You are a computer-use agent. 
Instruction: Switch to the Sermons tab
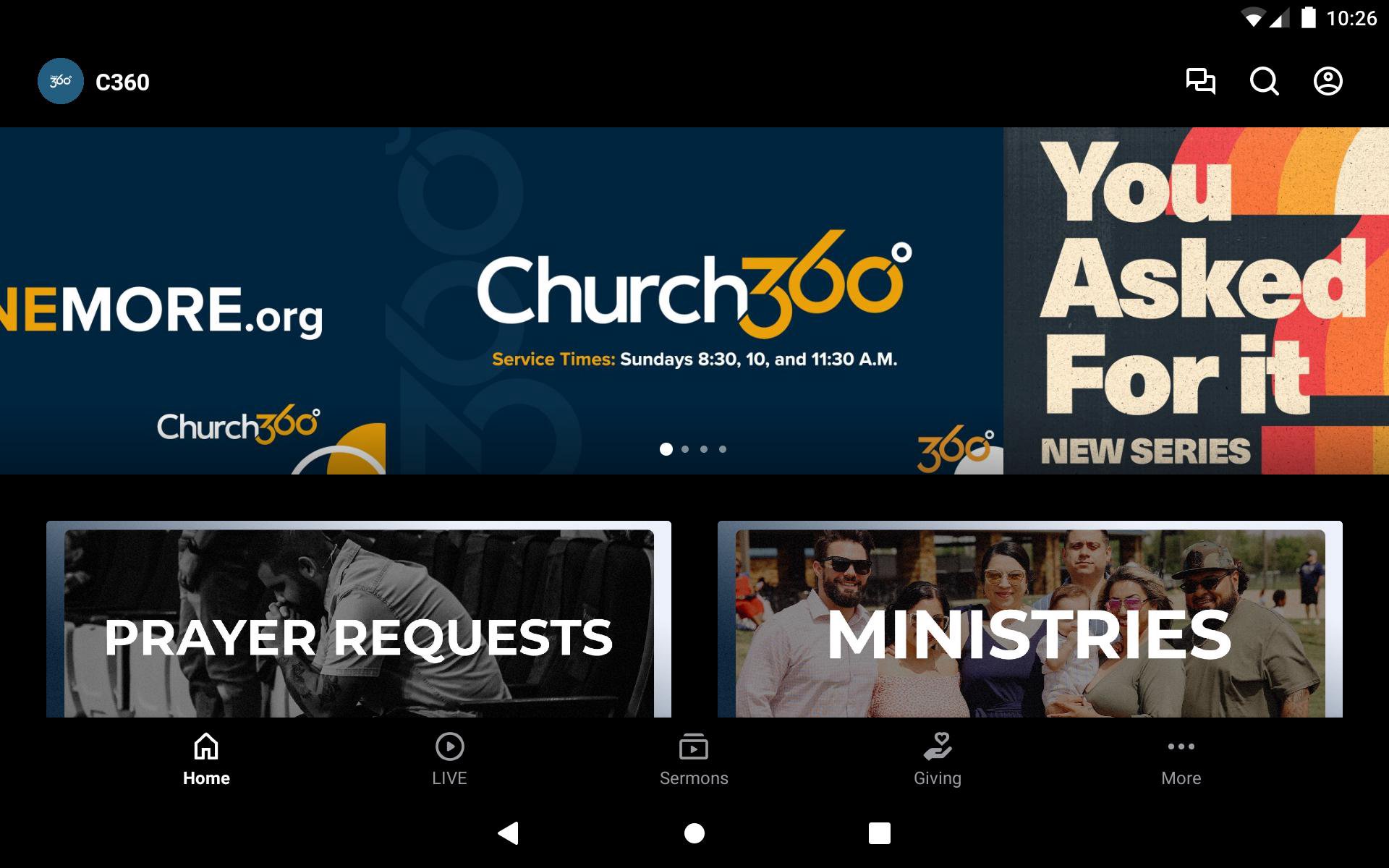tap(694, 758)
